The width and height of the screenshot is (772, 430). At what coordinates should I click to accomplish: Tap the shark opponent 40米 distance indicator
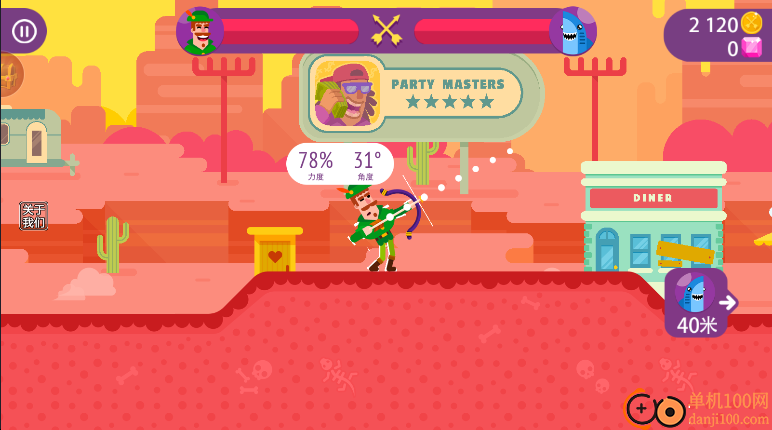point(697,304)
